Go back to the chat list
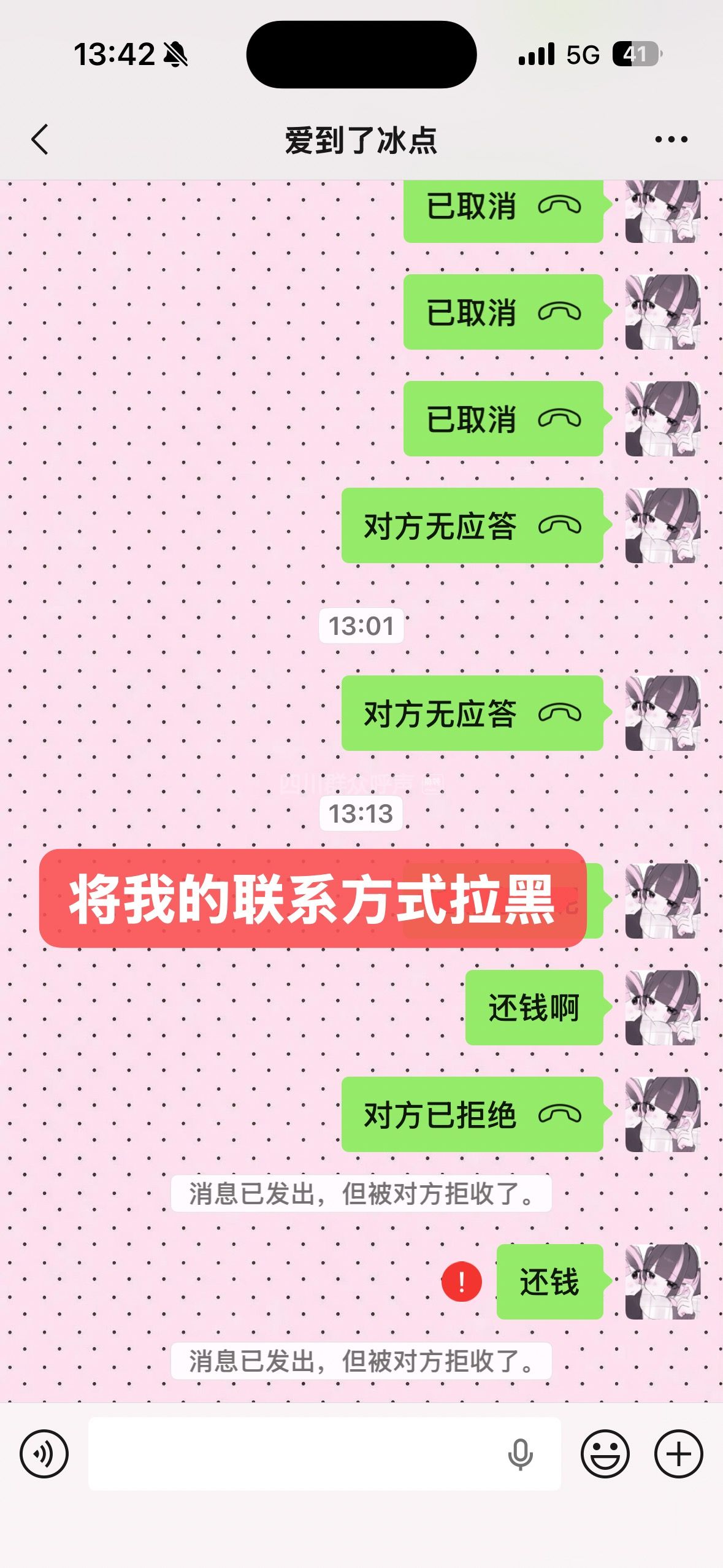The width and height of the screenshot is (723, 1568). [40, 139]
